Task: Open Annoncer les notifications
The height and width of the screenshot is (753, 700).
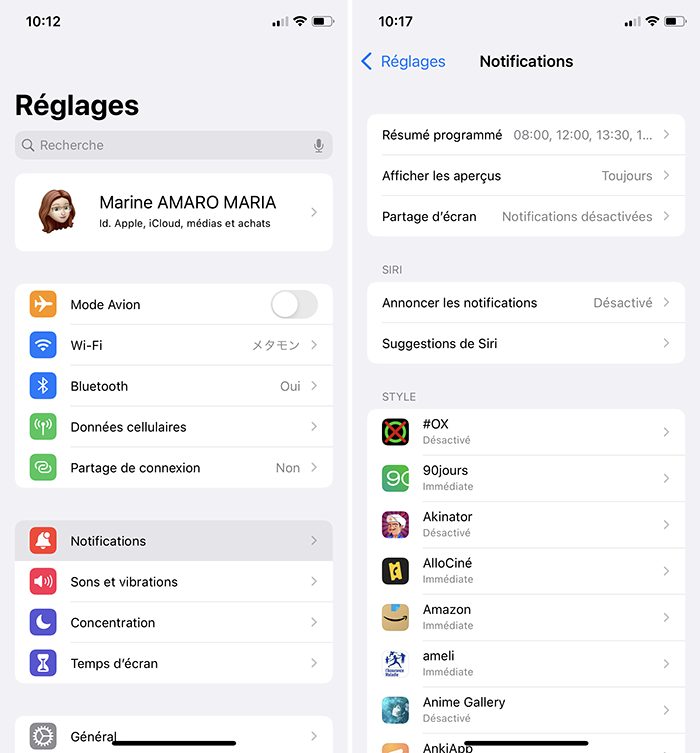Action: [x=526, y=302]
